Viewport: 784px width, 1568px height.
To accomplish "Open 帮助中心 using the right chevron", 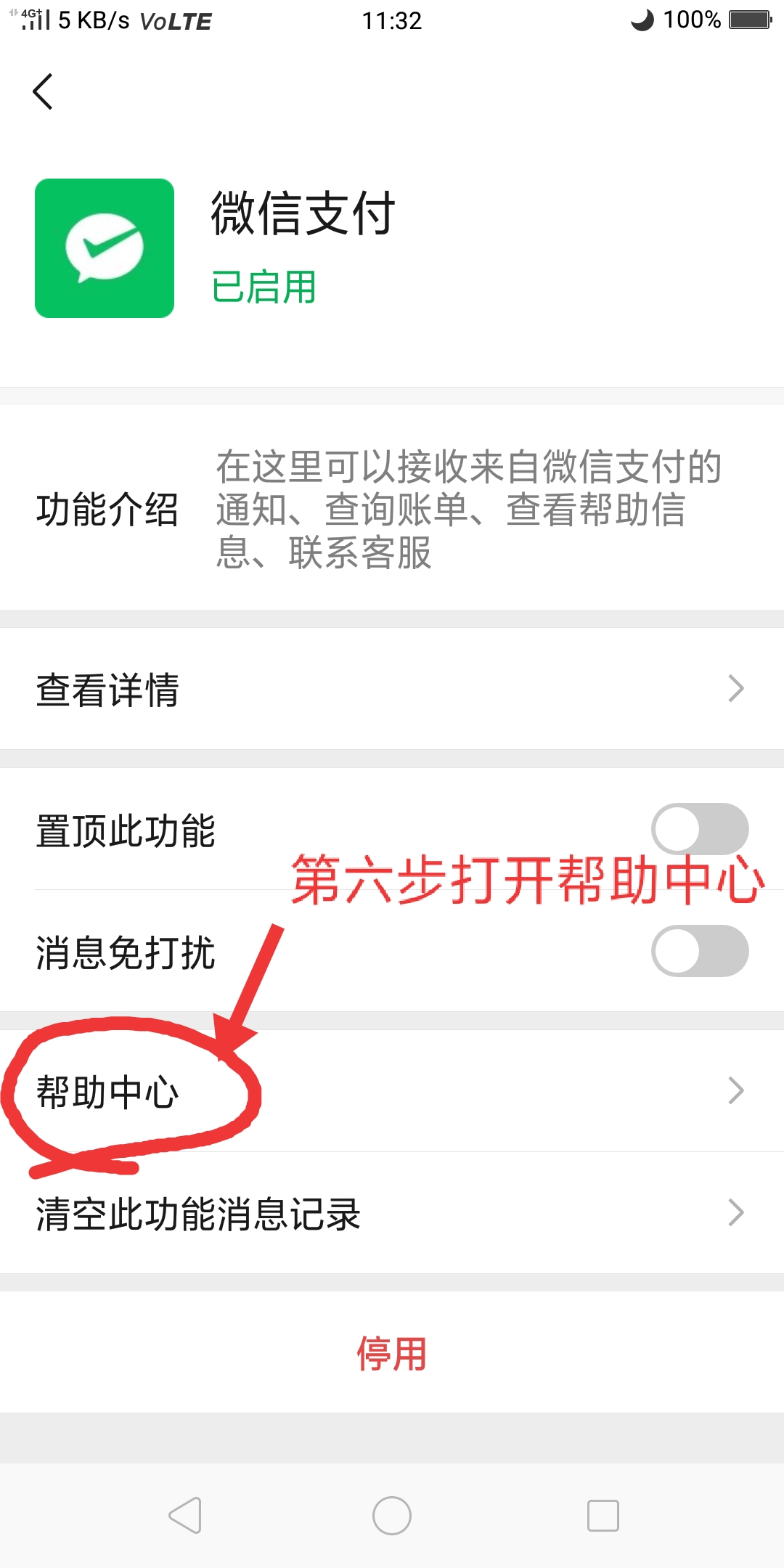I will click(736, 1089).
